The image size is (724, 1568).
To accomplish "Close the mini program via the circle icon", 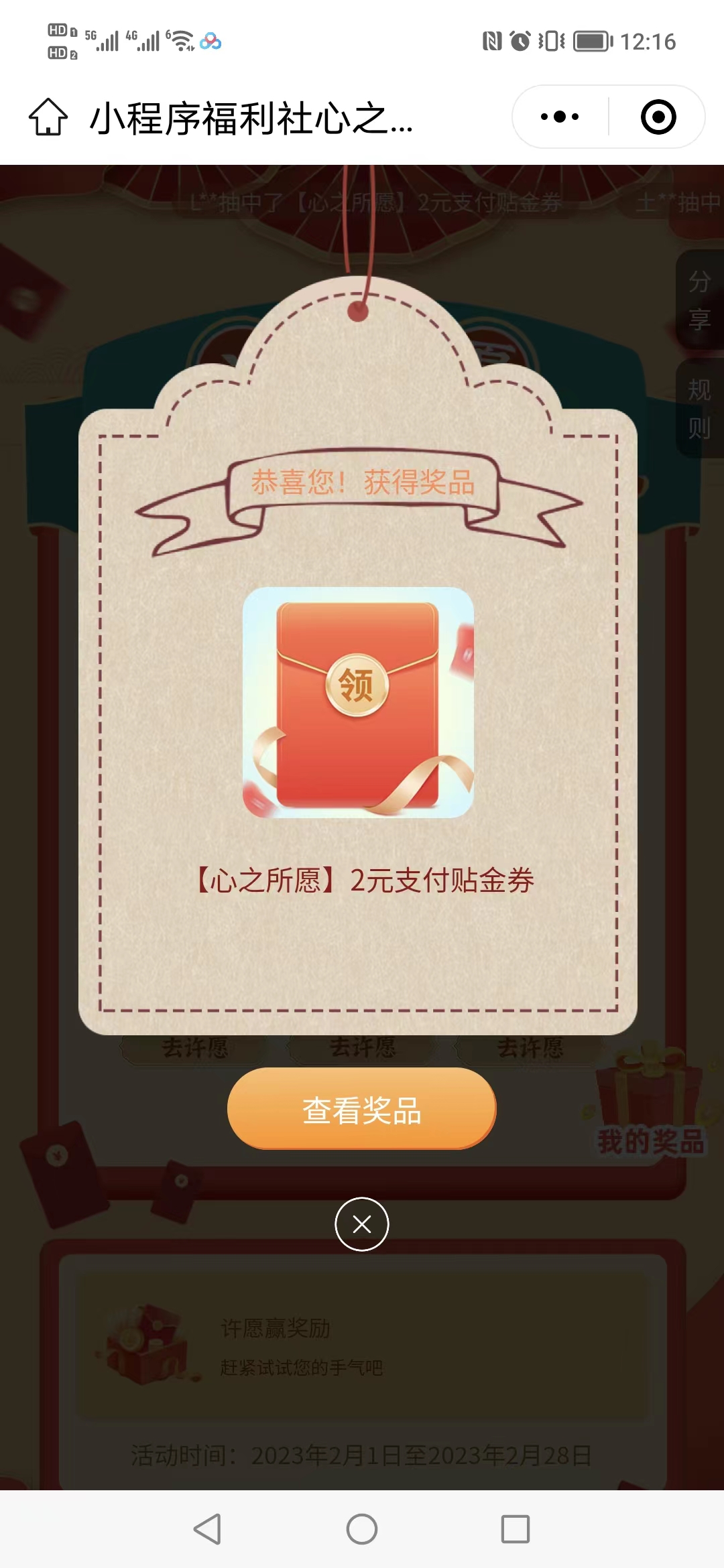I will click(658, 117).
